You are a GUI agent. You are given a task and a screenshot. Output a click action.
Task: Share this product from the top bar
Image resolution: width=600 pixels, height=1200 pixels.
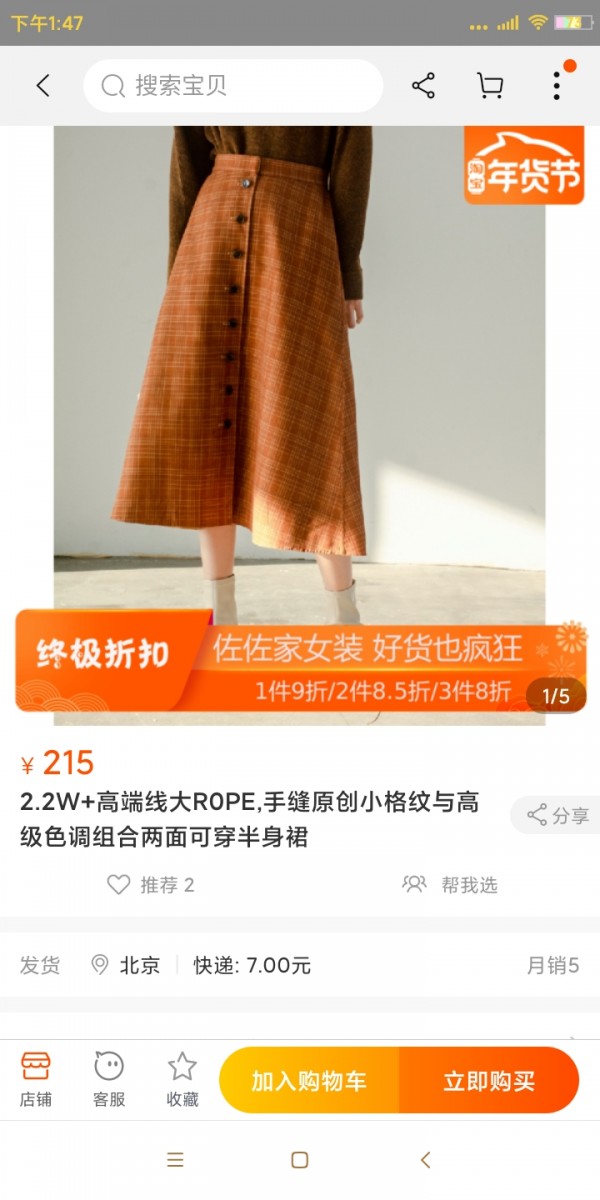click(x=423, y=86)
